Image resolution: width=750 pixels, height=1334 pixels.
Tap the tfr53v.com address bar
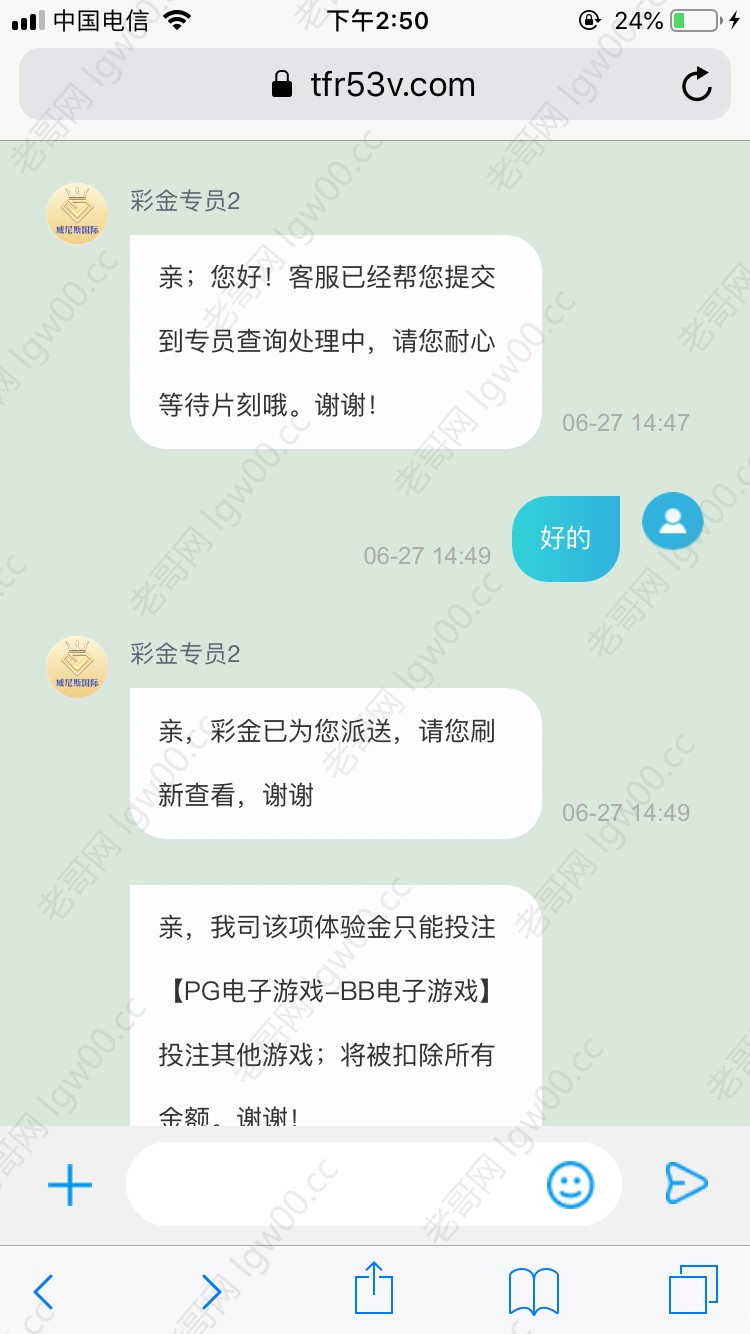374,85
